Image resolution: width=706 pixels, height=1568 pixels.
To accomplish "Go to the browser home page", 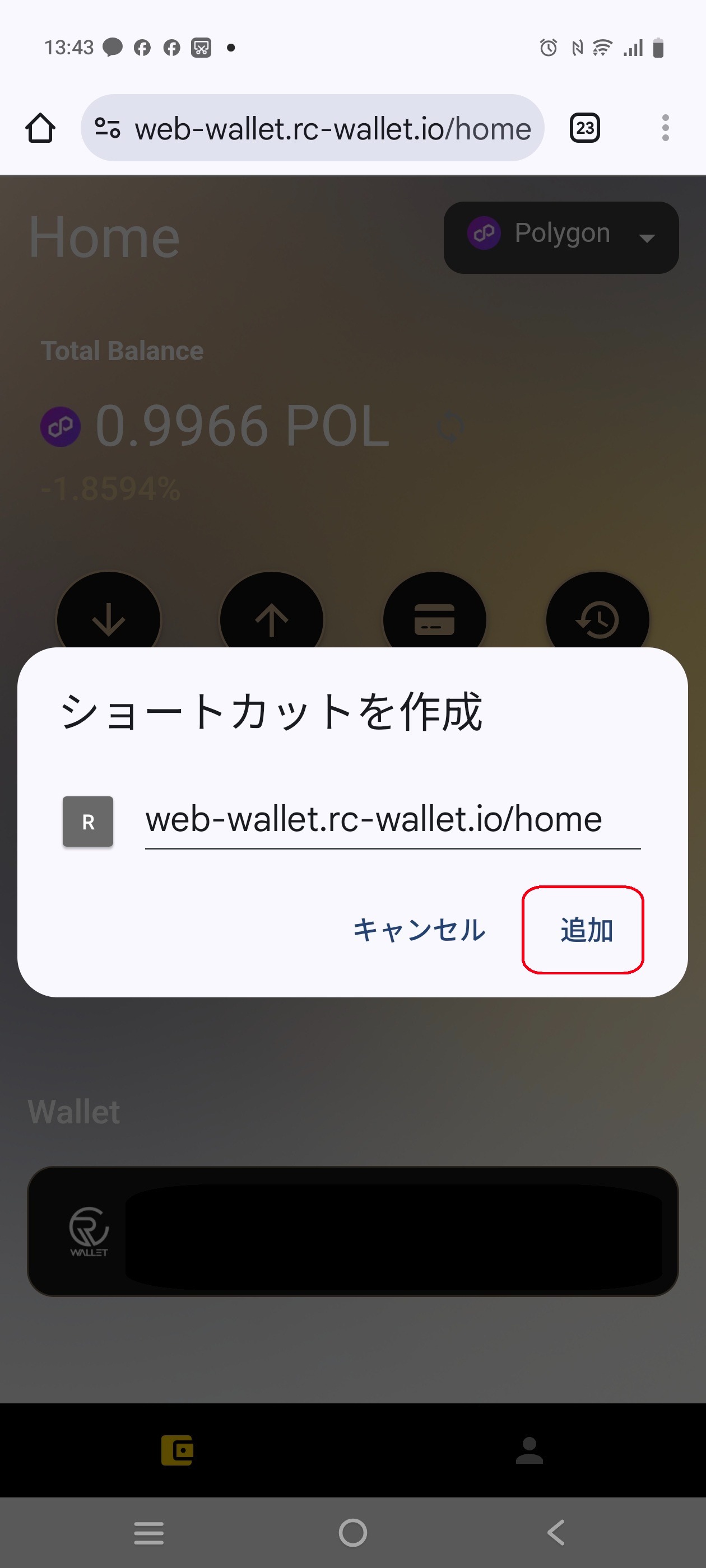I will tap(41, 128).
